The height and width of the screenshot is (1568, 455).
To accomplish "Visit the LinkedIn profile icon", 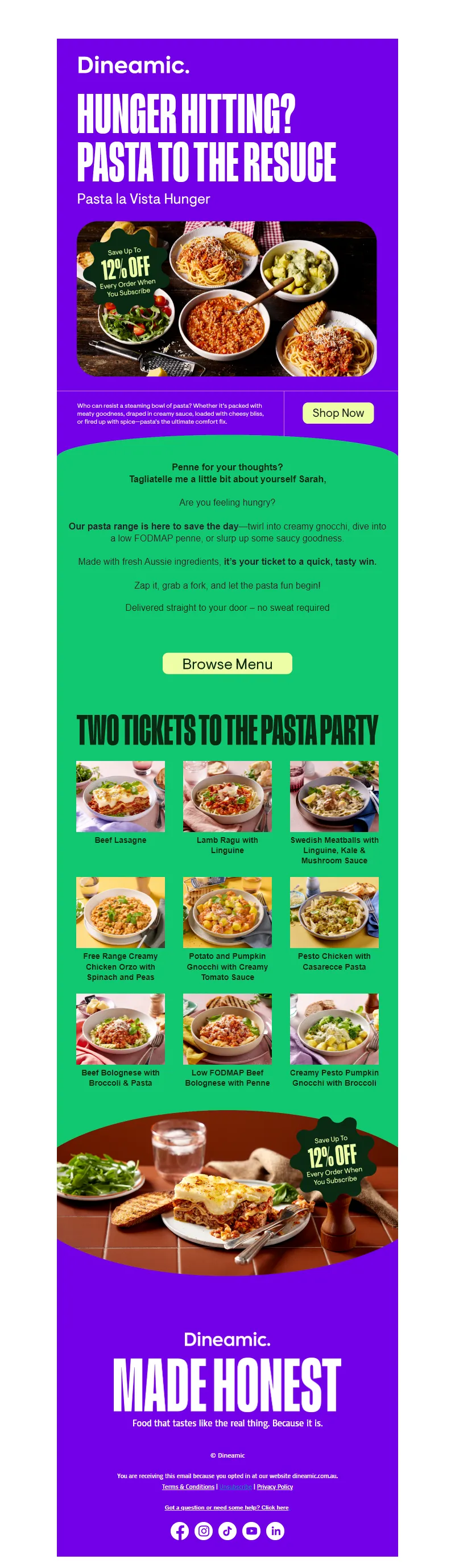I will click(x=275, y=1530).
